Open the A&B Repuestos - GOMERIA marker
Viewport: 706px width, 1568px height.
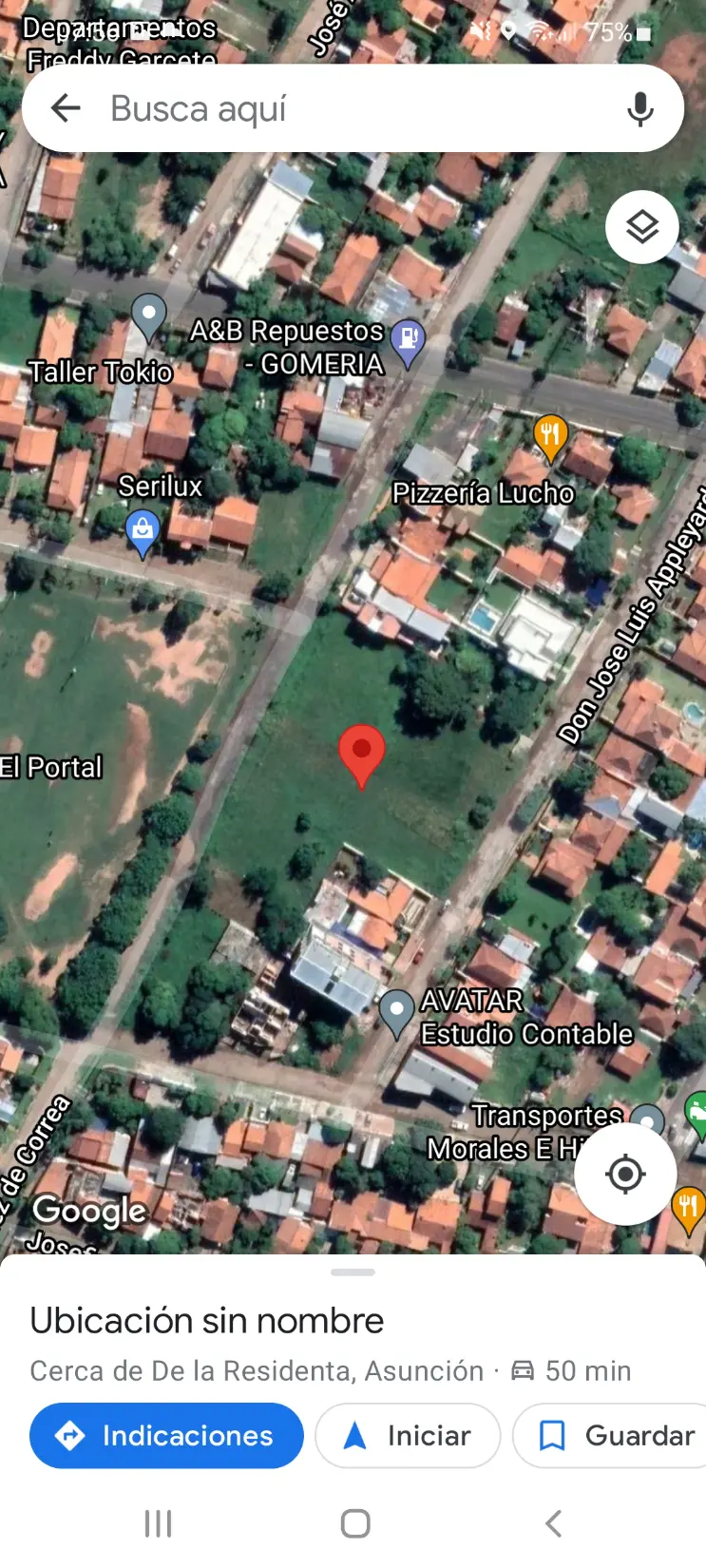pyautogui.click(x=408, y=343)
